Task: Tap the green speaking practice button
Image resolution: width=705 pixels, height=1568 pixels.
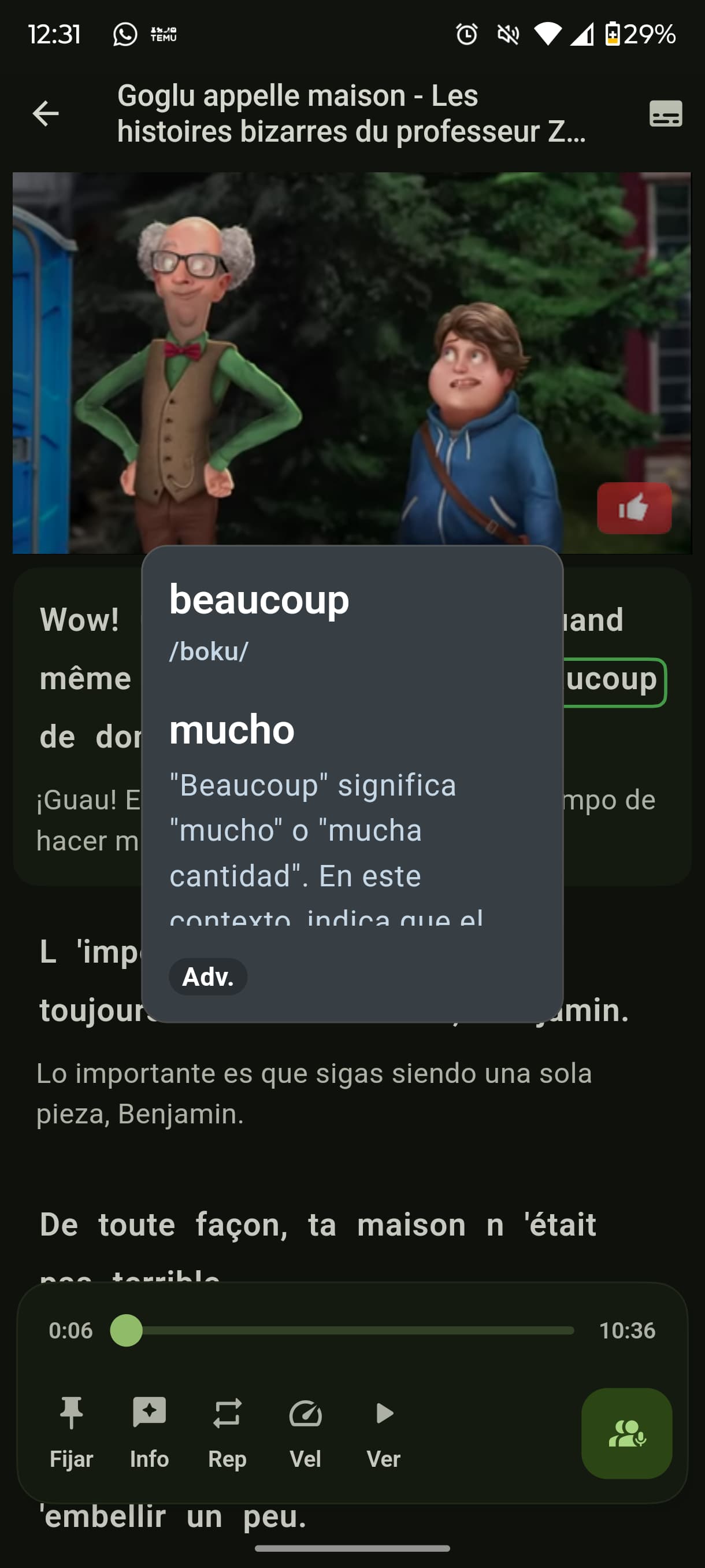Action: (x=626, y=1433)
